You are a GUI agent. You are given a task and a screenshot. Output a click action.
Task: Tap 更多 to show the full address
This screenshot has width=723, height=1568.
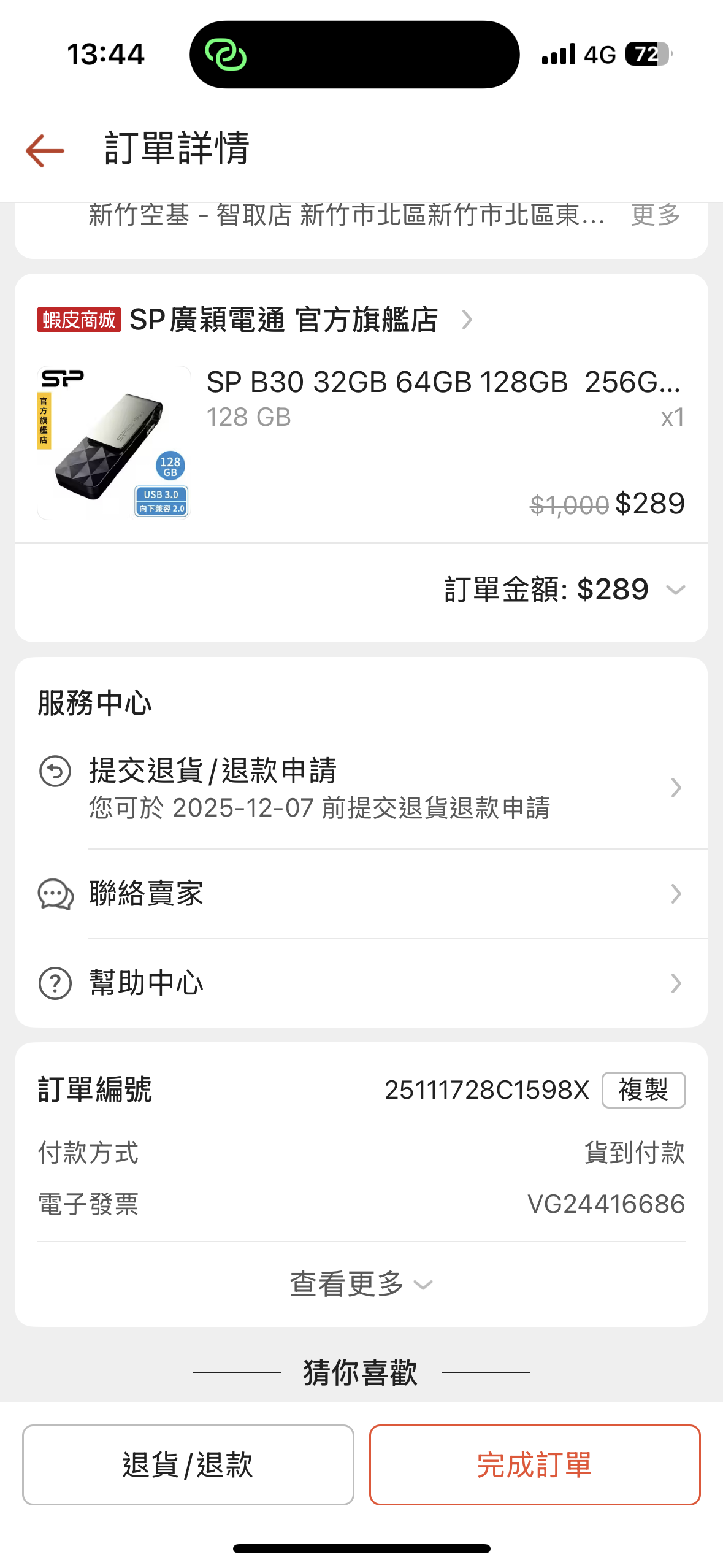pos(656,215)
